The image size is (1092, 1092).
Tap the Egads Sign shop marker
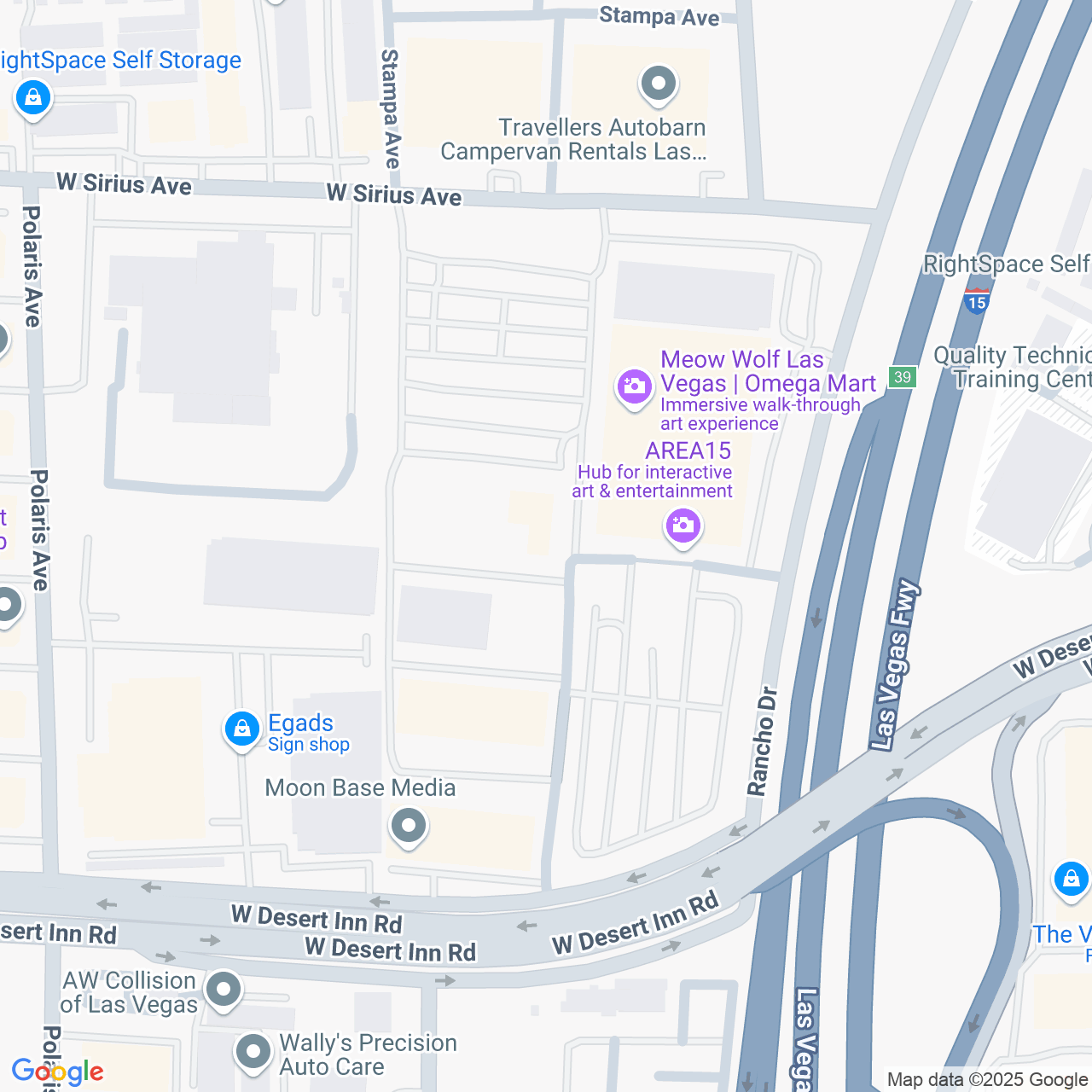point(242,729)
